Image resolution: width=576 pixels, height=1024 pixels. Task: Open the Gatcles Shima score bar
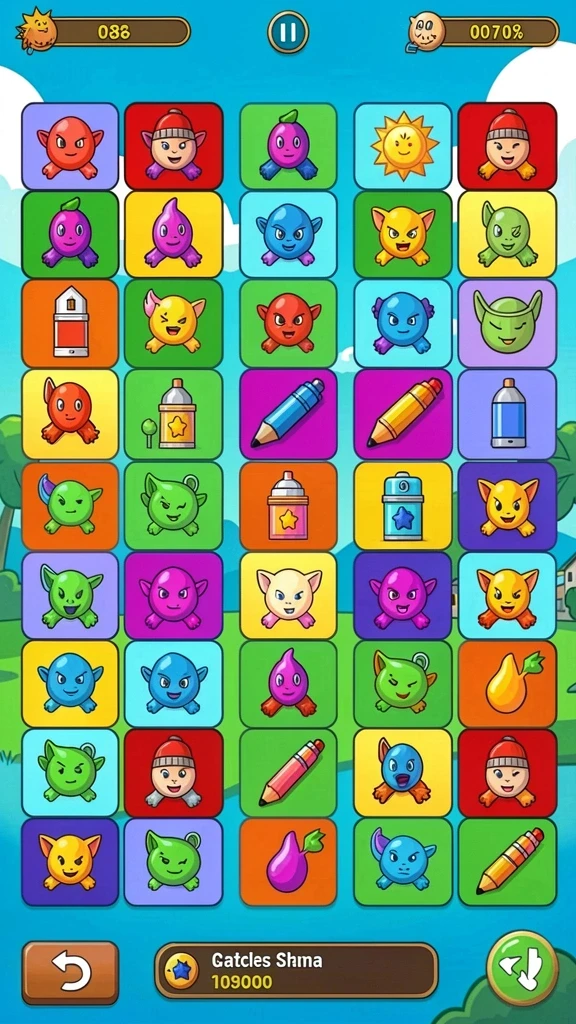(296, 970)
